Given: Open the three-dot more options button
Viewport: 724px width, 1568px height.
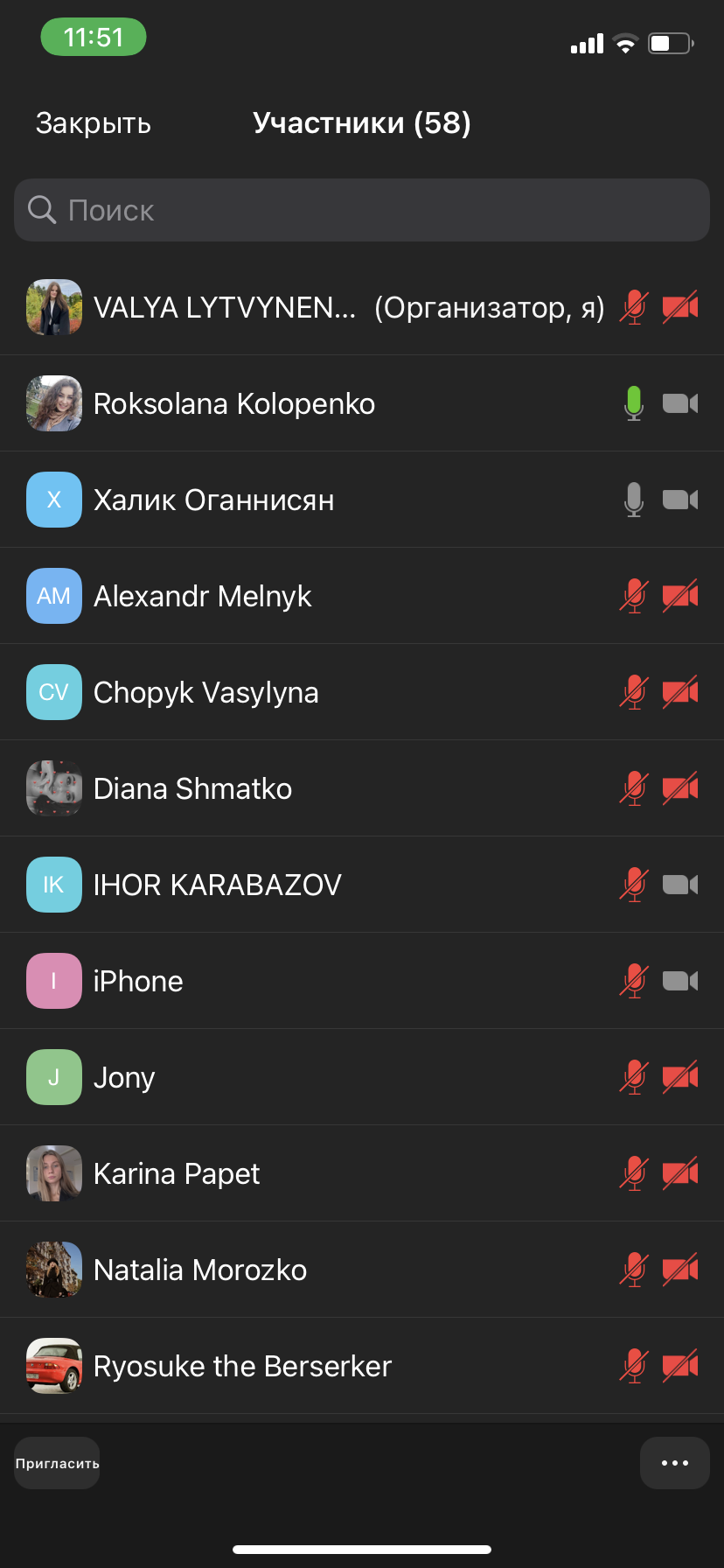Looking at the screenshot, I should pyautogui.click(x=674, y=1463).
